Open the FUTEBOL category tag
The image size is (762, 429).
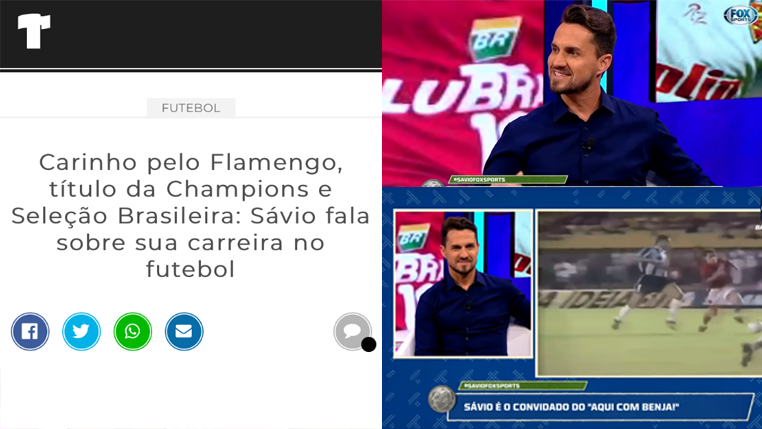(191, 108)
